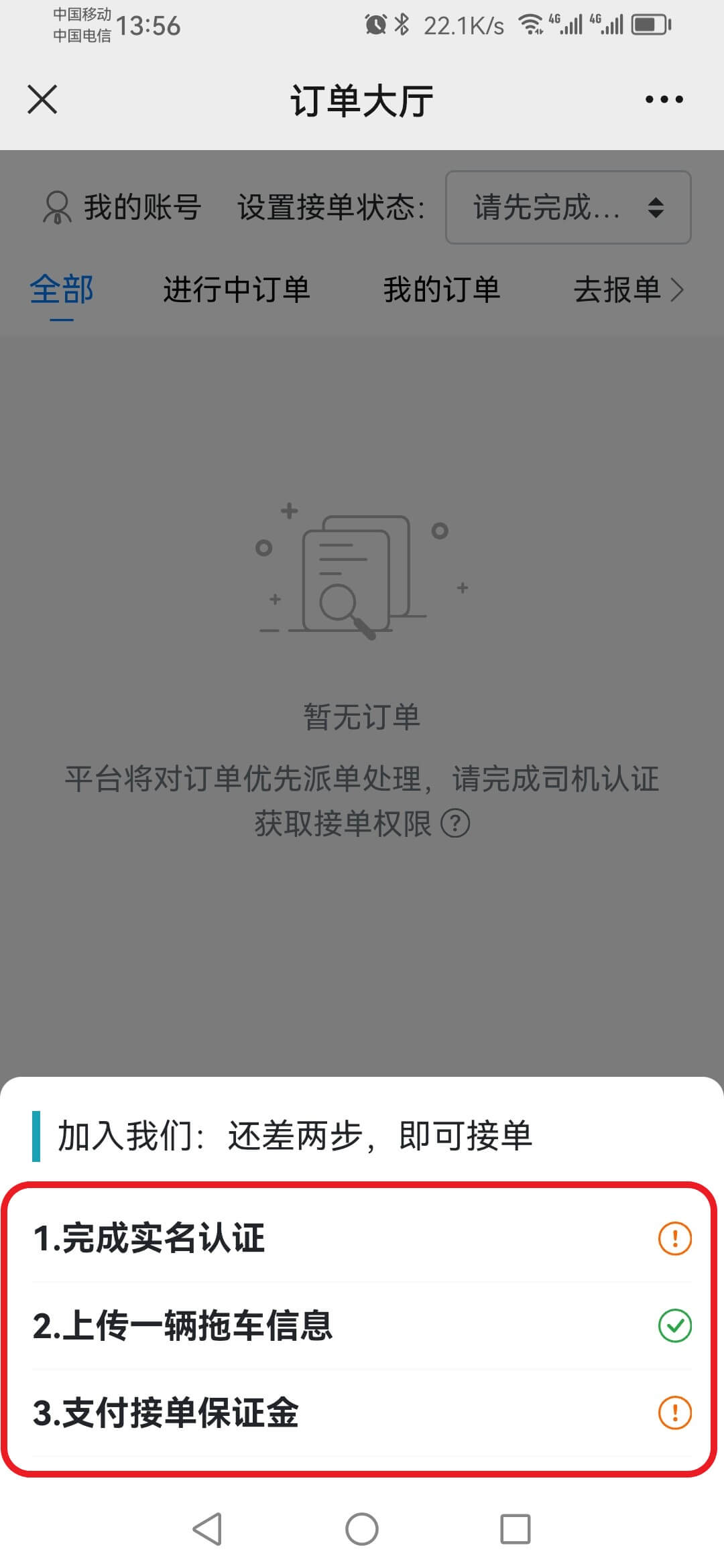
Task: Switch to the 全部 tab
Action: (x=61, y=290)
